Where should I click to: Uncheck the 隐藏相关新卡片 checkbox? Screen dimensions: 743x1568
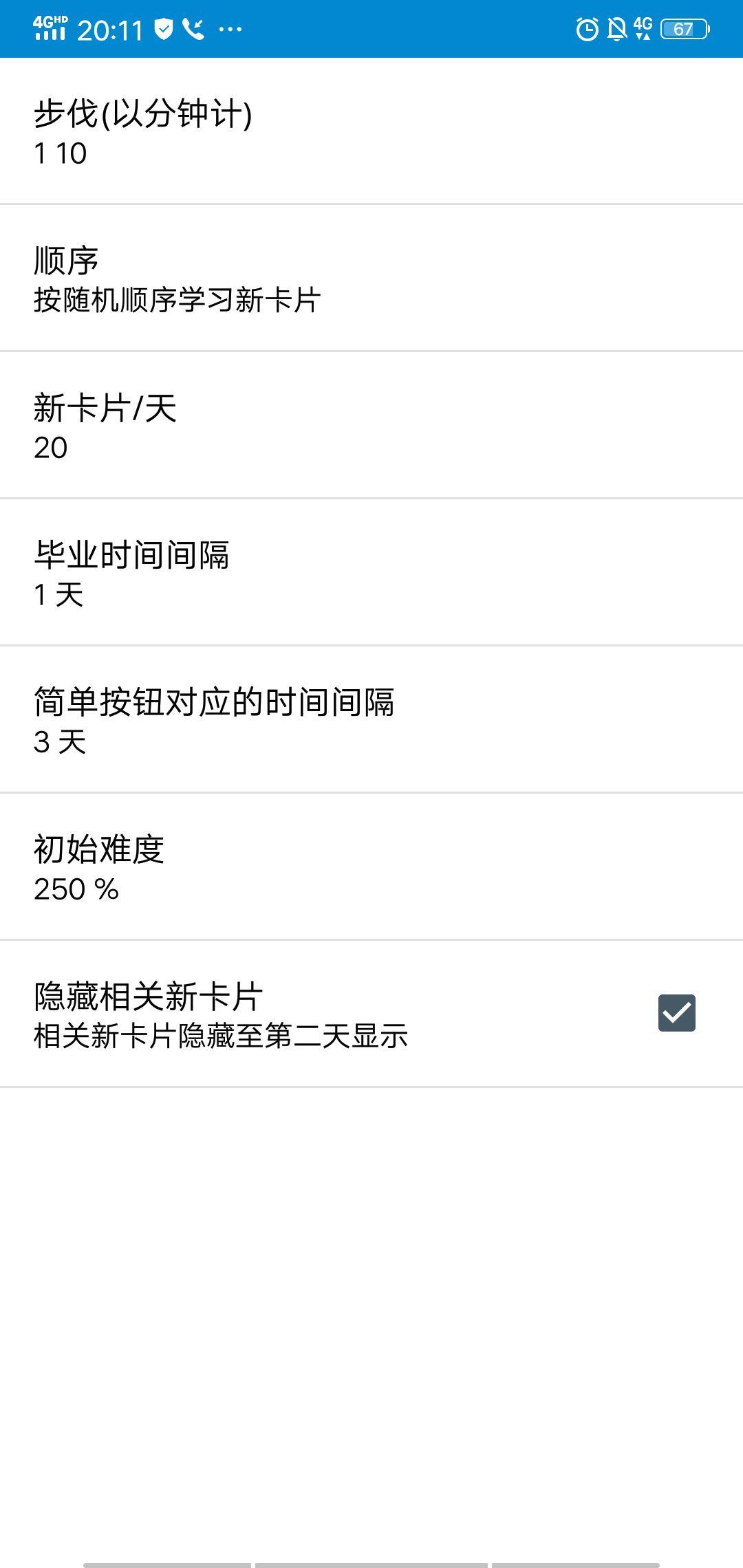[676, 1013]
